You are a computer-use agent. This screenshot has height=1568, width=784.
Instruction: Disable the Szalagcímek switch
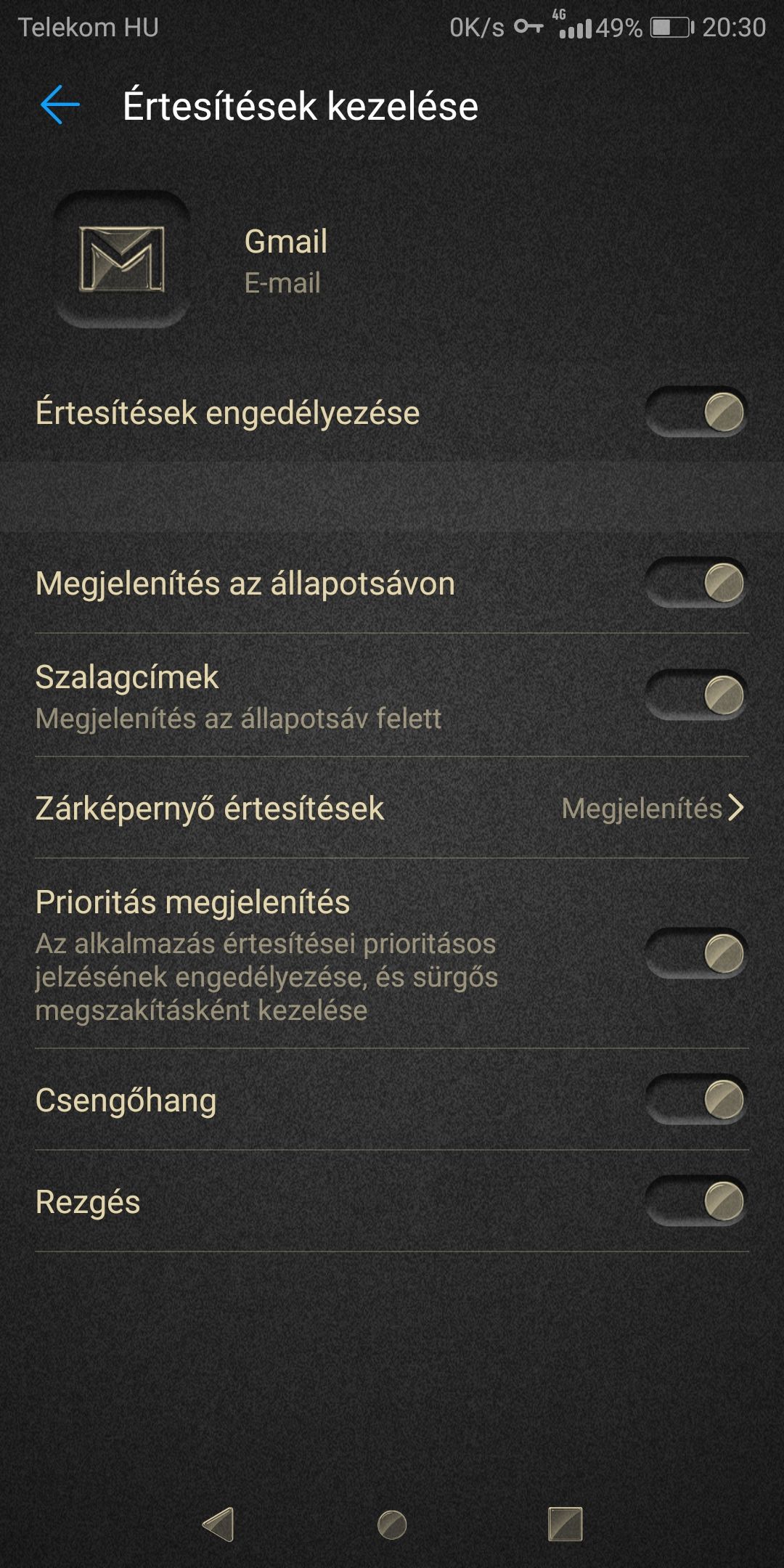[x=696, y=695]
